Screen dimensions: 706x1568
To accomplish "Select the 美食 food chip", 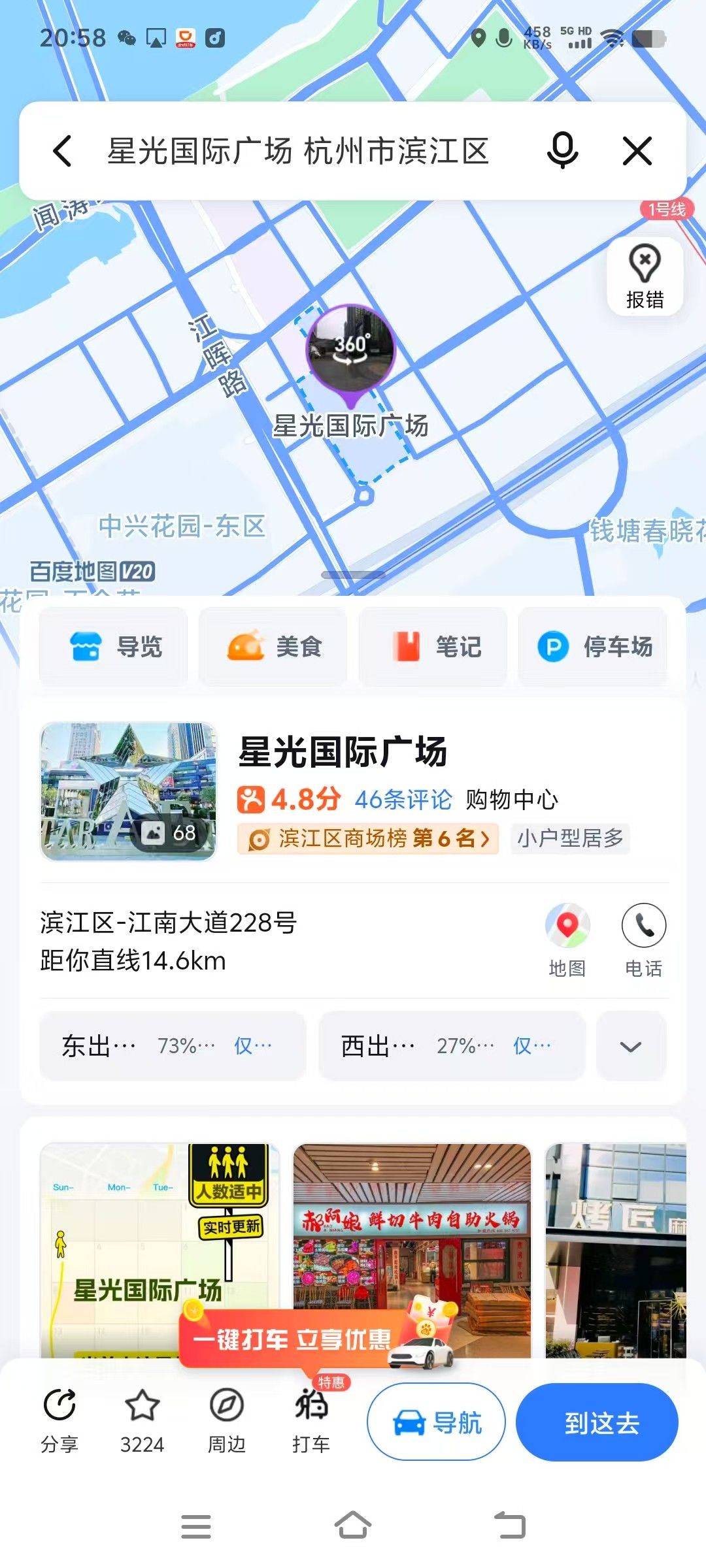I will tap(273, 647).
